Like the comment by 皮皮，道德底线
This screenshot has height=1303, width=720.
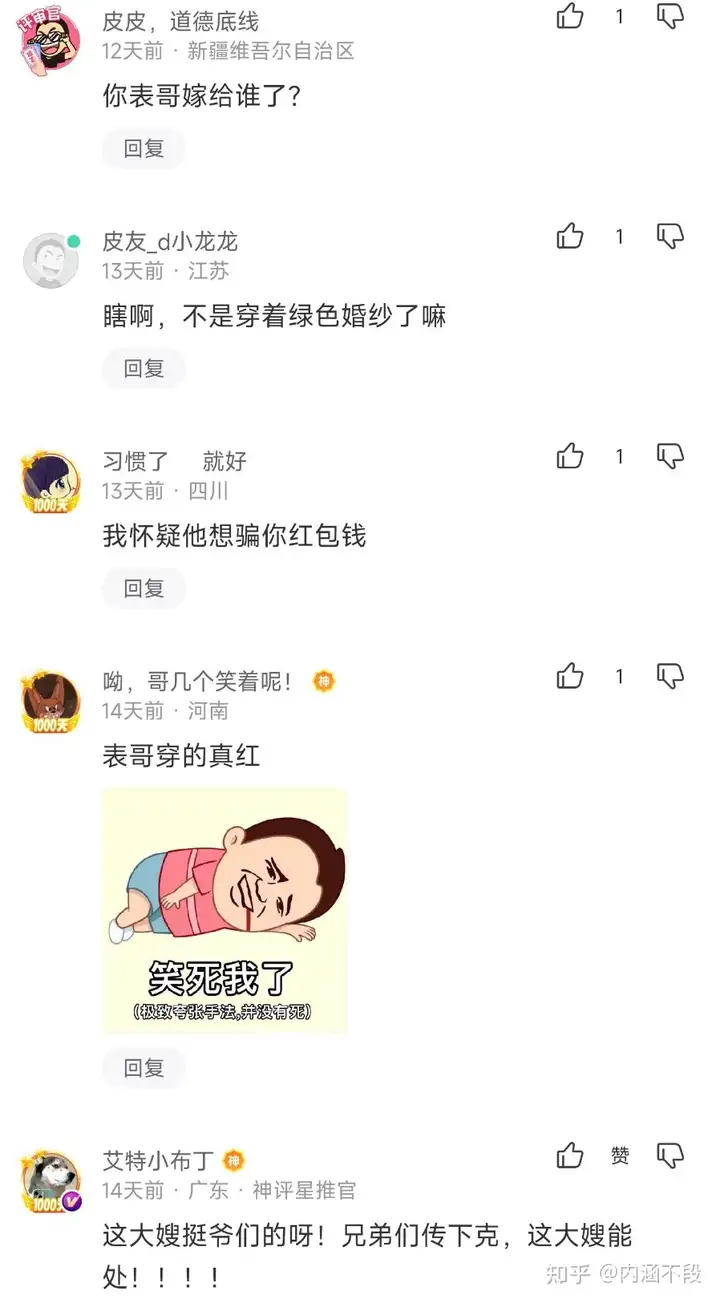pos(570,16)
